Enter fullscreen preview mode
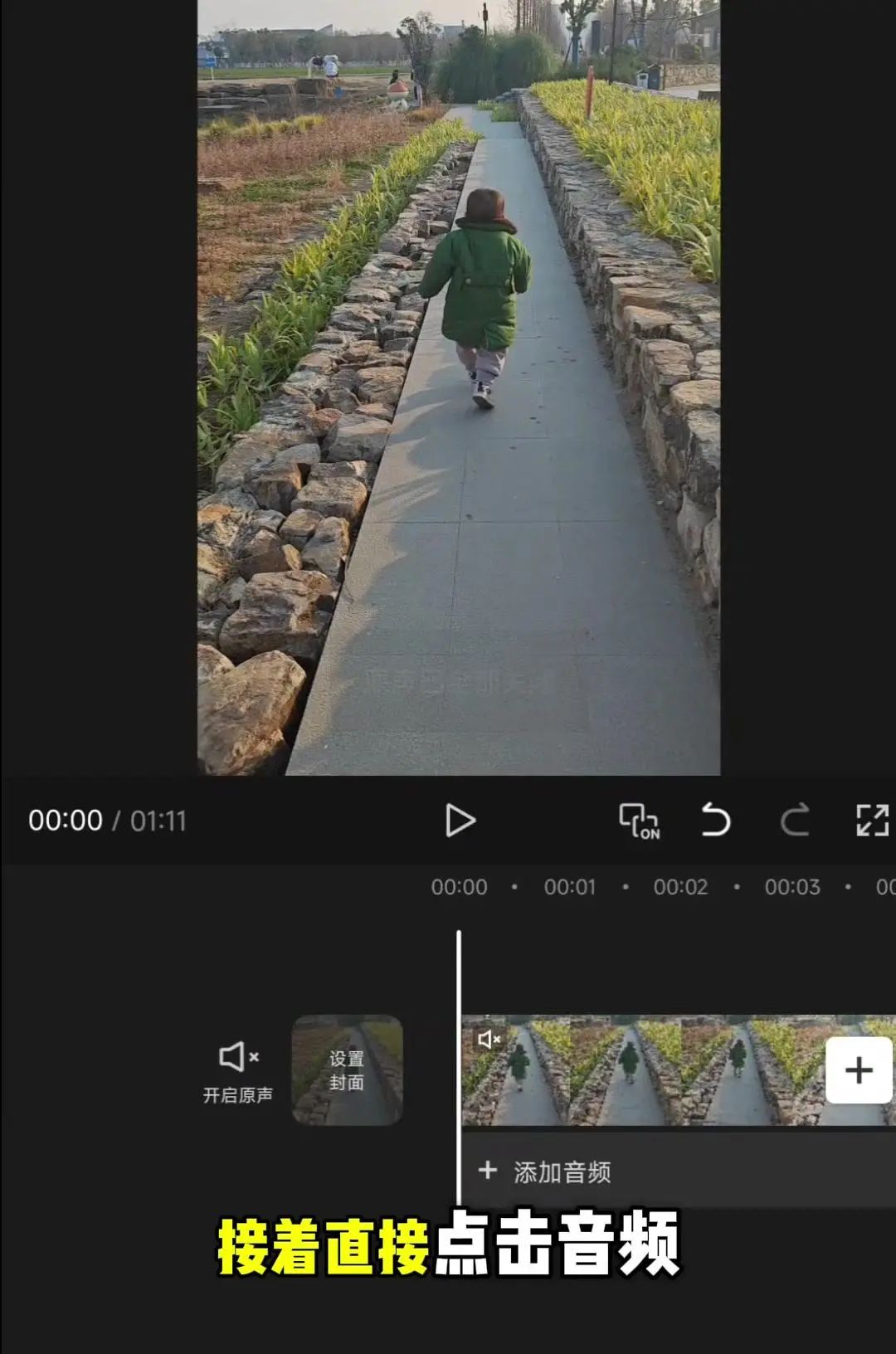The image size is (896, 1354). pos(869,822)
